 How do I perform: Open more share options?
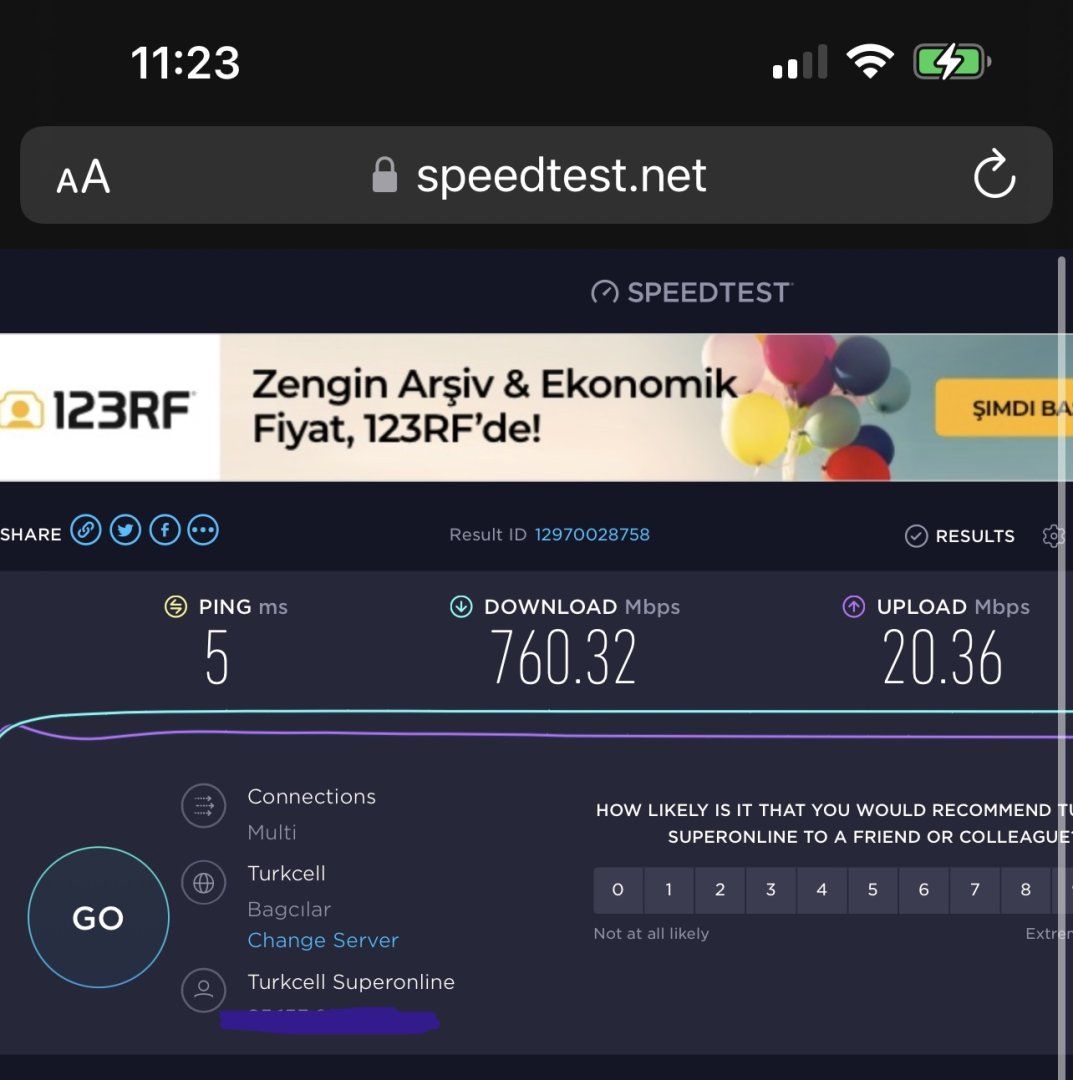tap(203, 530)
